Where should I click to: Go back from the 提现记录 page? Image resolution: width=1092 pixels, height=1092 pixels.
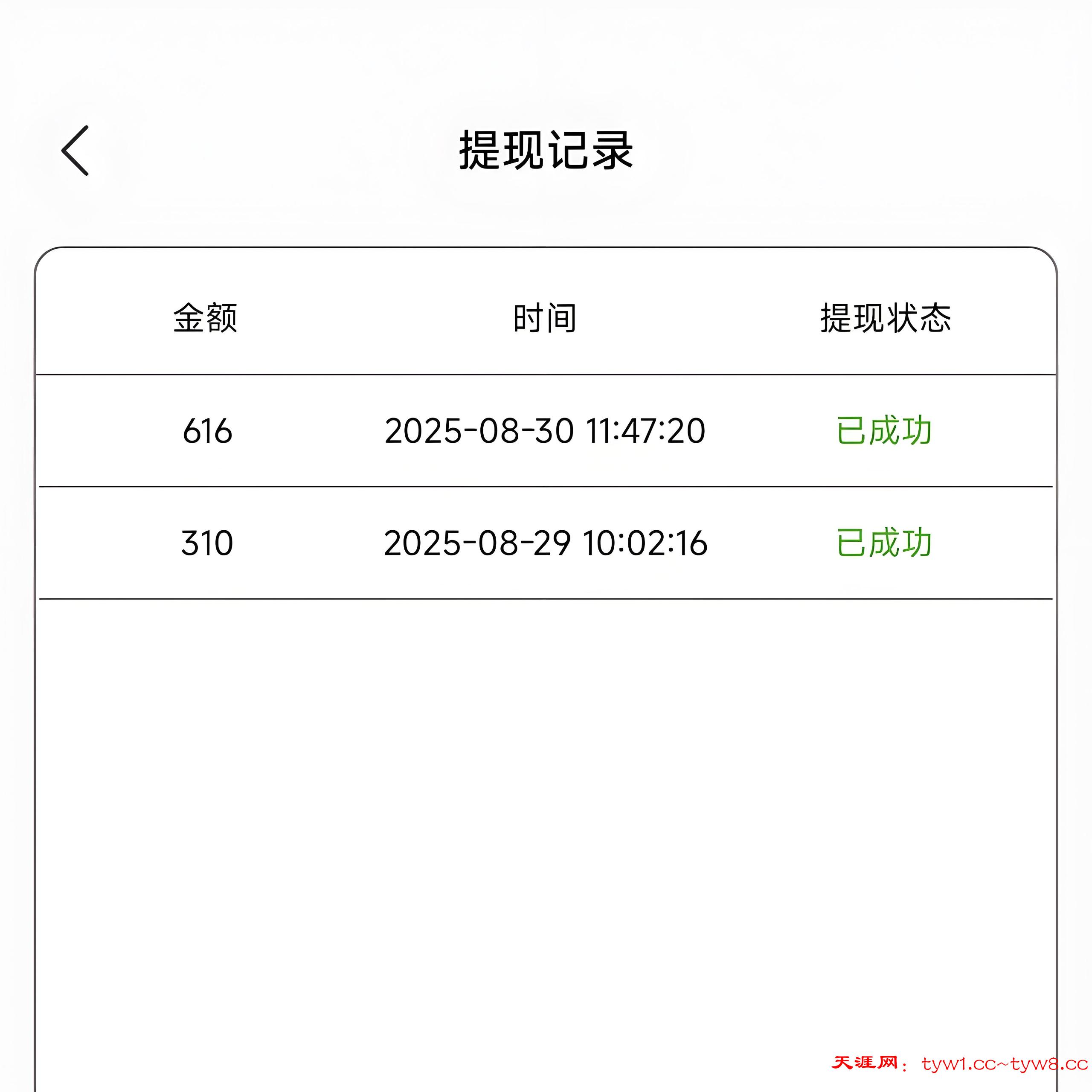[75, 150]
